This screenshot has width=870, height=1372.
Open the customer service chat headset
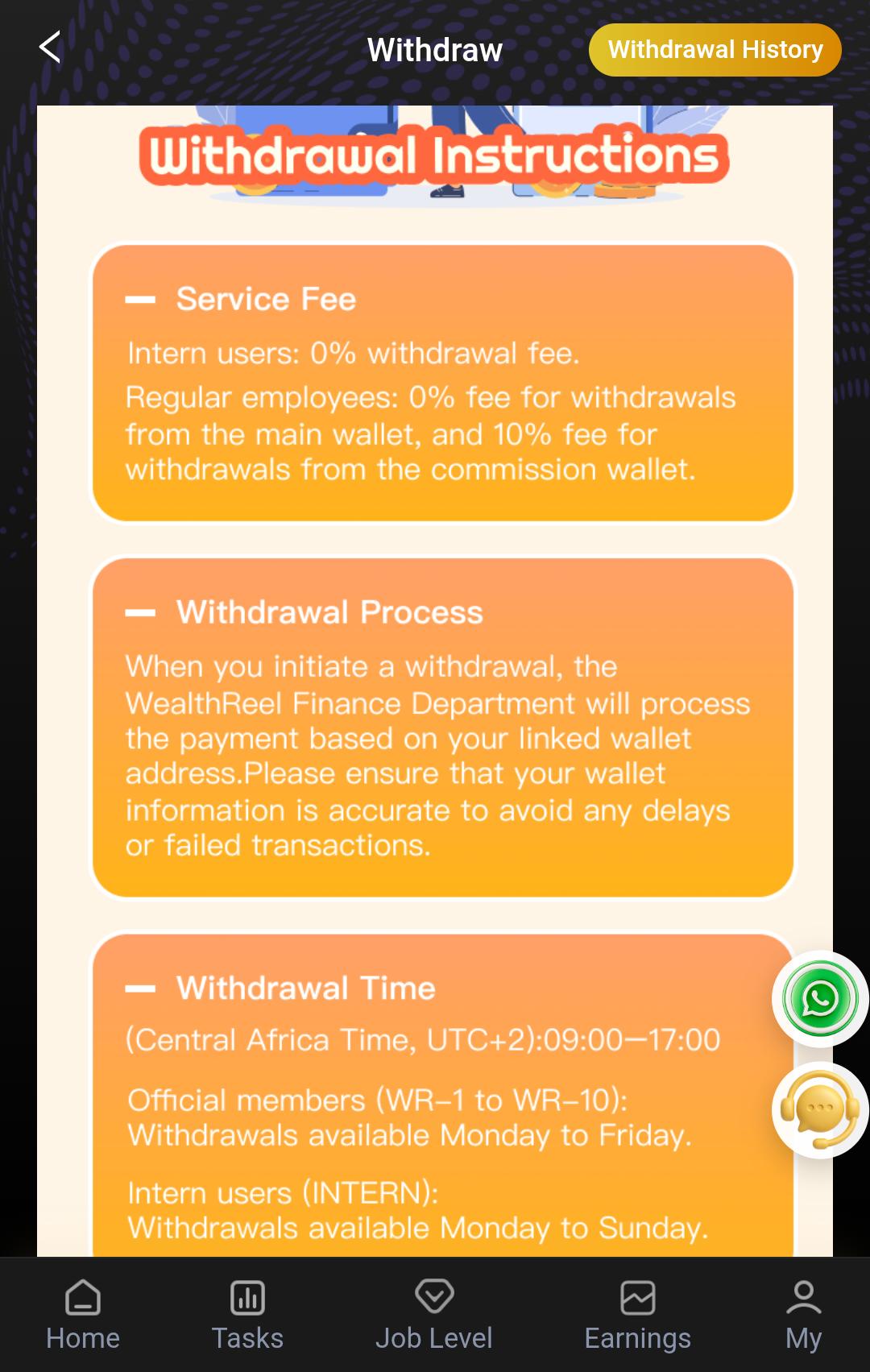point(820,1110)
